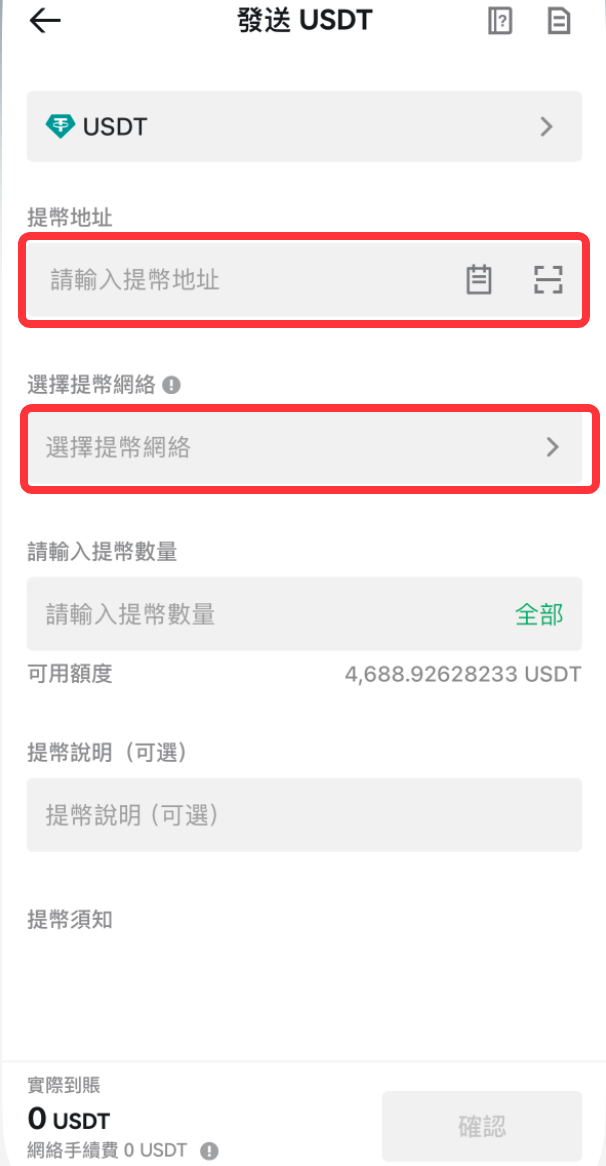This screenshot has width=606, height=1166.
Task: Open the help guide icon
Action: pos(500,21)
